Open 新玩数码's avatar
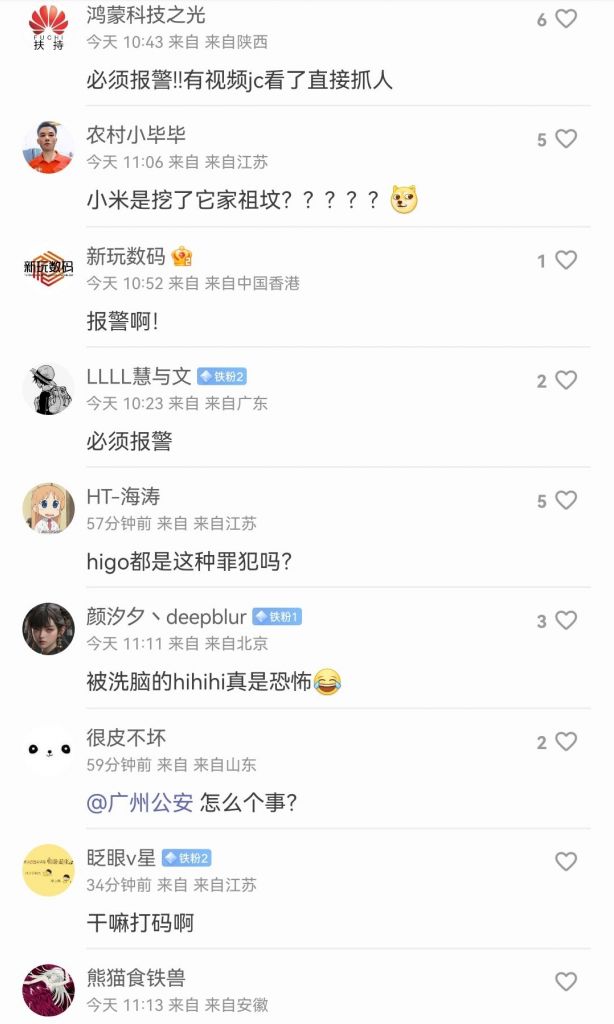The height and width of the screenshot is (1024, 614). click(48, 267)
